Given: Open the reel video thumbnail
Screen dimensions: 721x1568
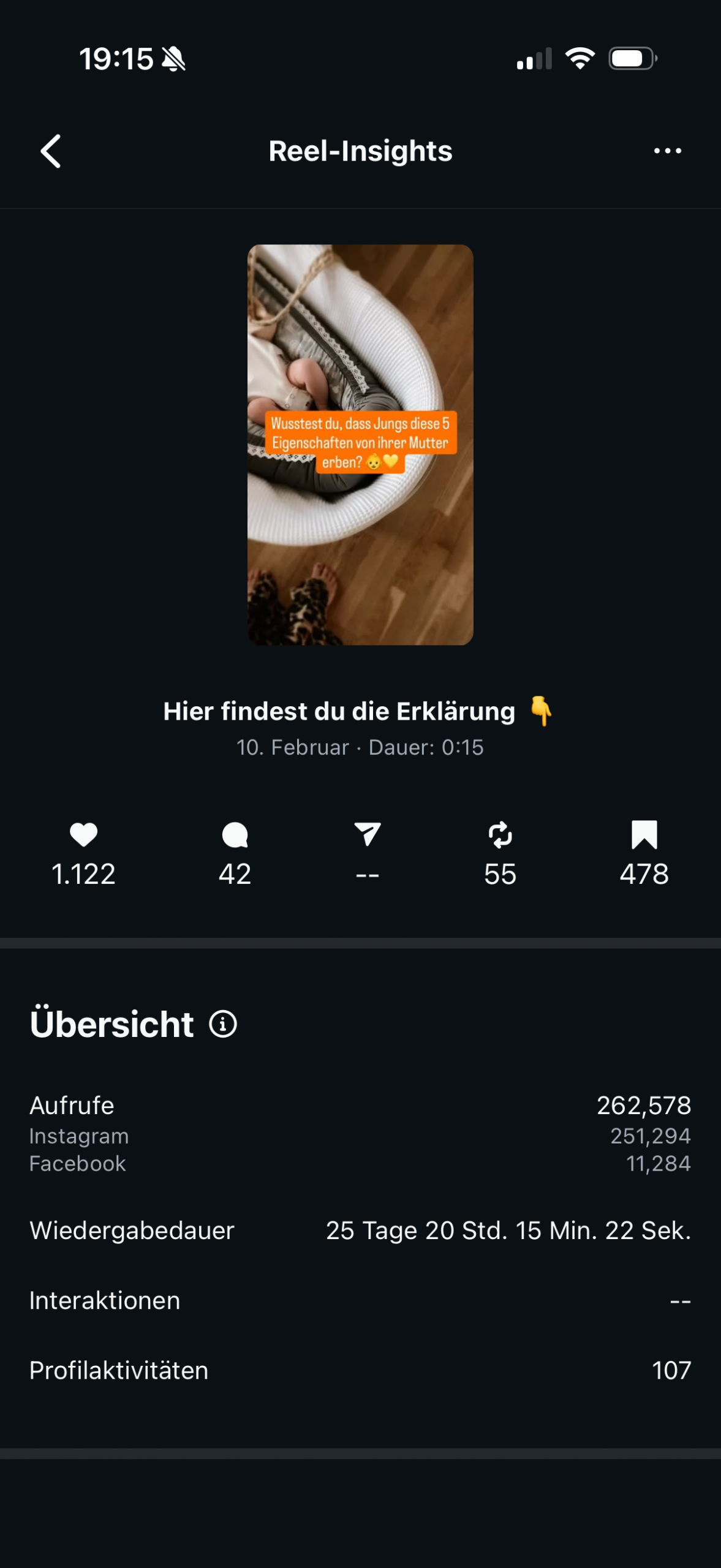Looking at the screenshot, I should 360,444.
